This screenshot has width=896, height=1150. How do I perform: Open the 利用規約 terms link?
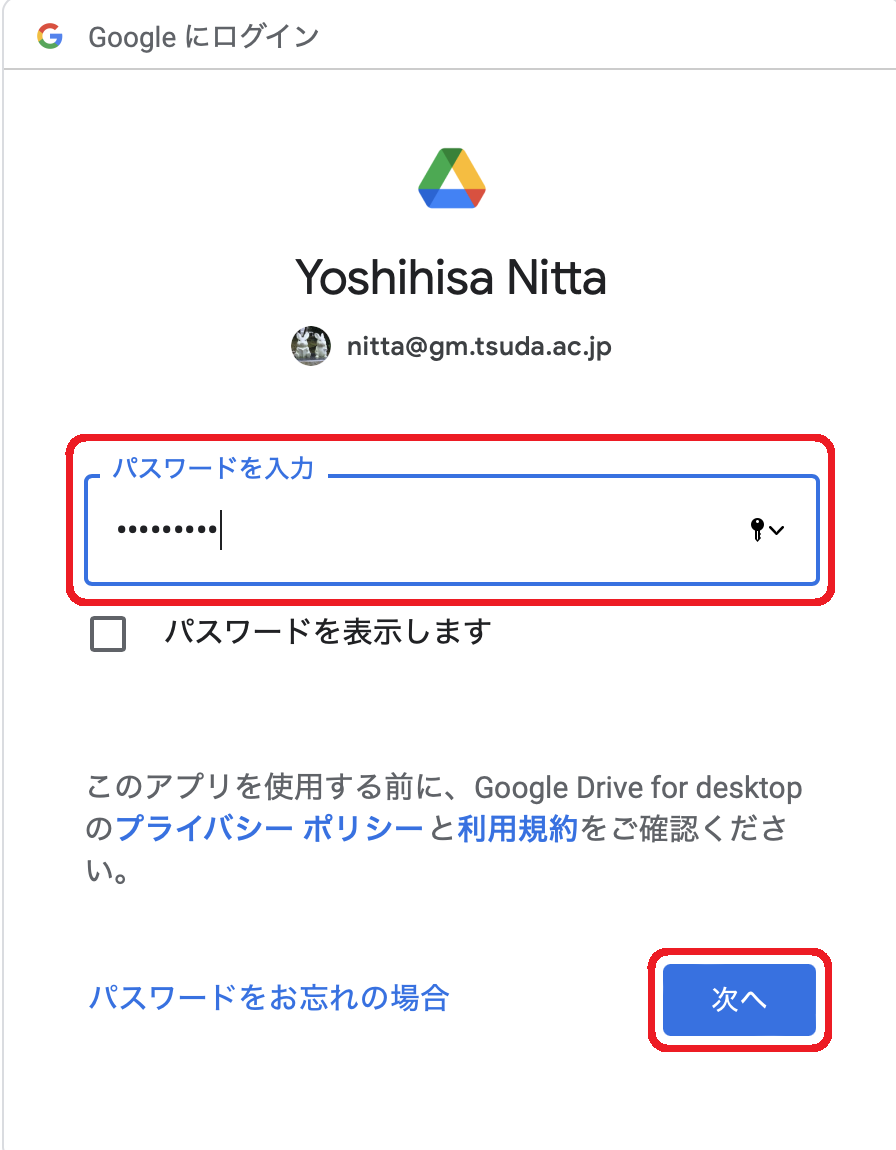(x=517, y=829)
